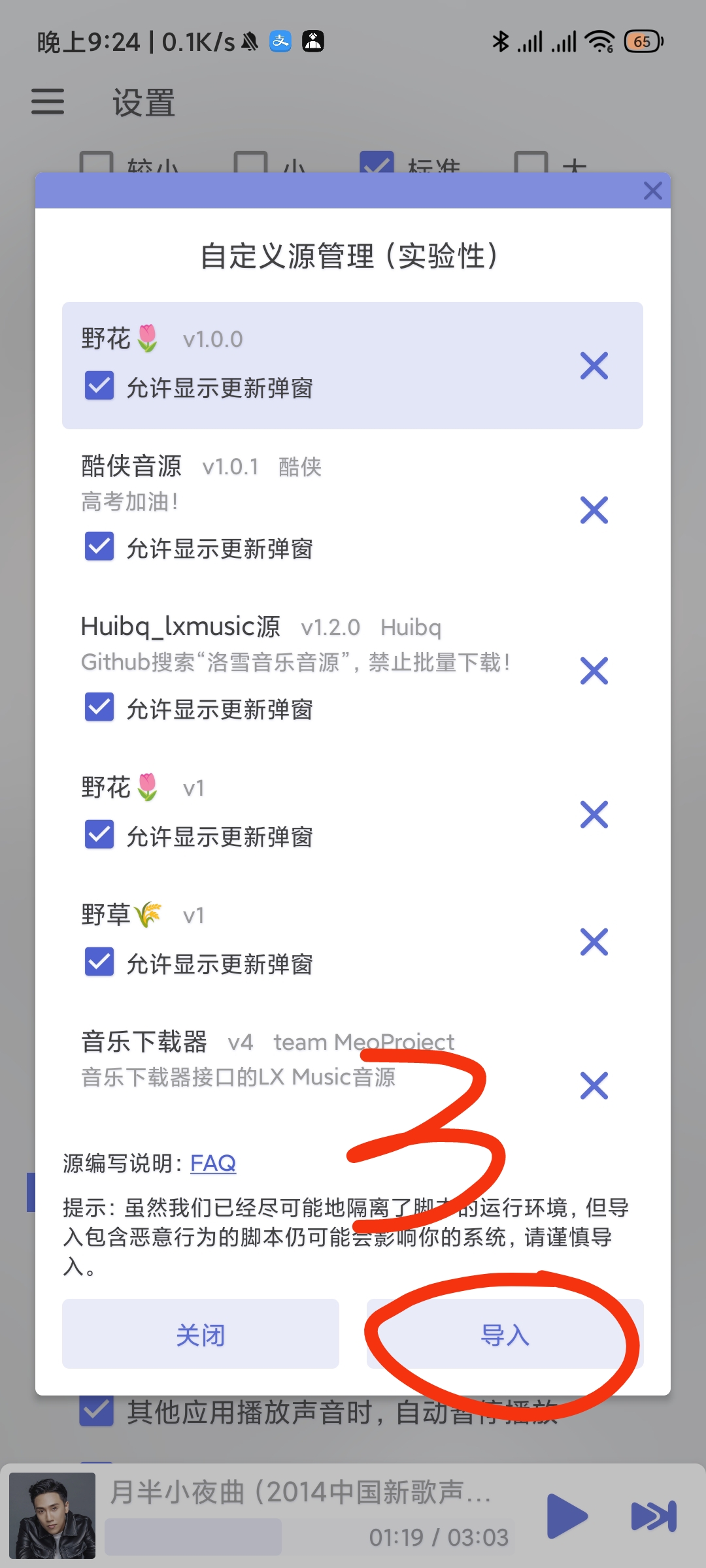Viewport: 706px width, 1568px height.
Task: Uncheck update popup for 野花 v1
Action: pos(99,835)
